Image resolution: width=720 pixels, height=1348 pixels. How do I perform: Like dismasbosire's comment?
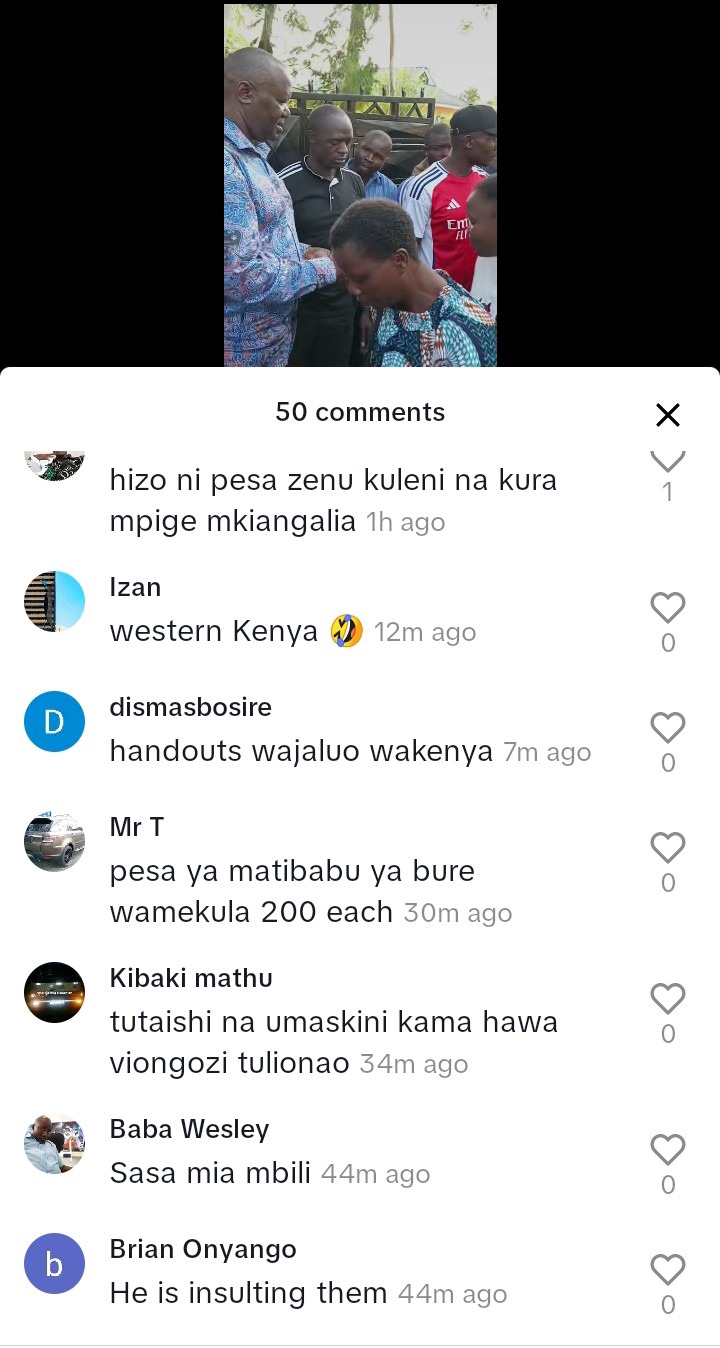pyautogui.click(x=668, y=728)
